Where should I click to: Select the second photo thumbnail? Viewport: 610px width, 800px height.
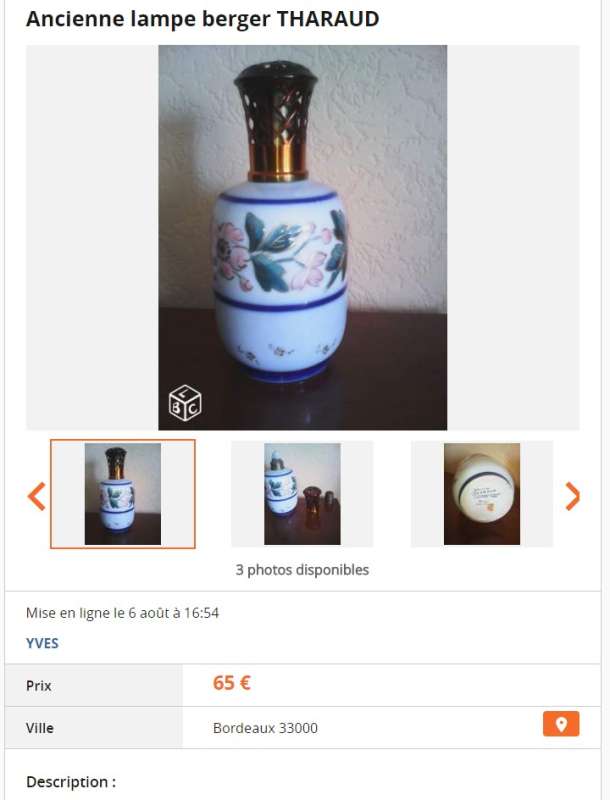[302, 494]
